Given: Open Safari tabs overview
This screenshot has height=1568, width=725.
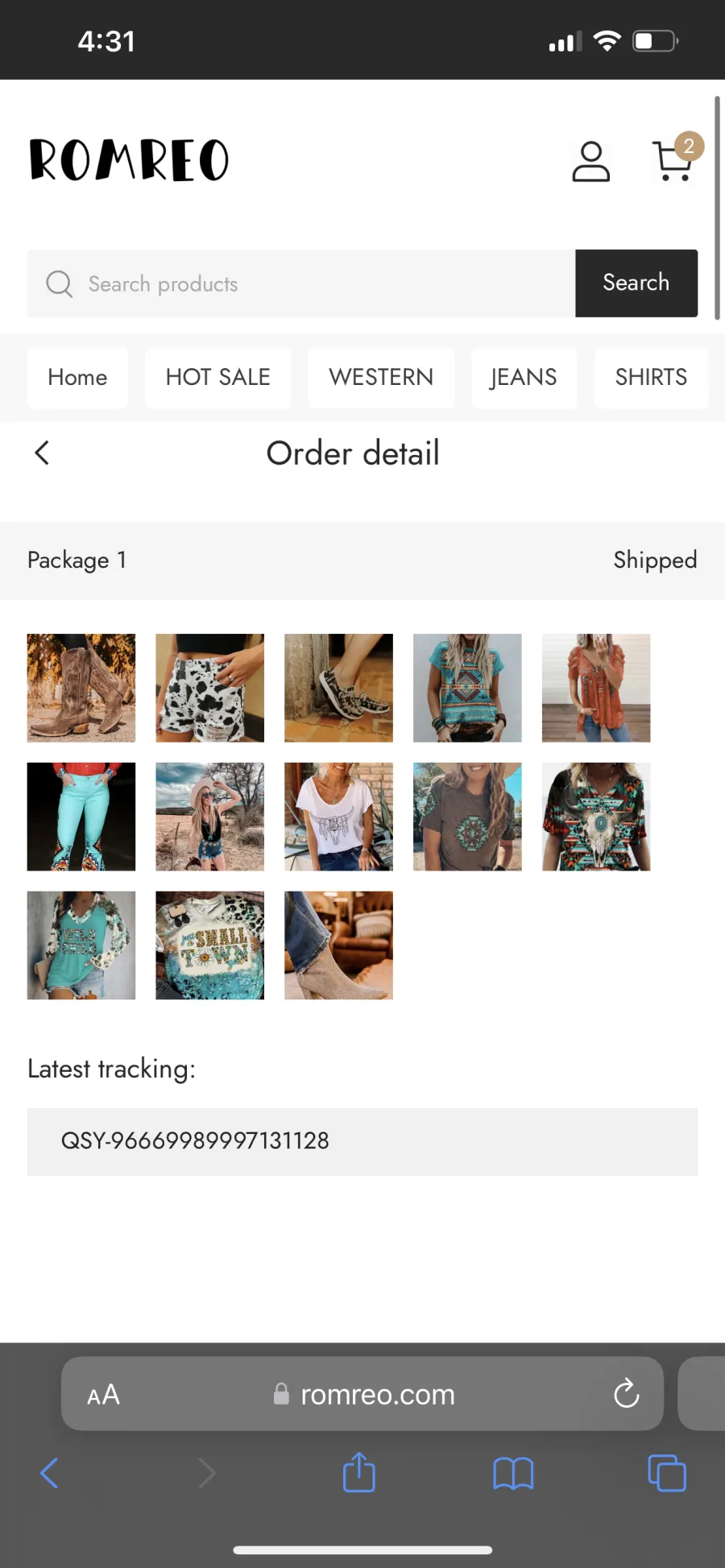Looking at the screenshot, I should (x=667, y=1473).
